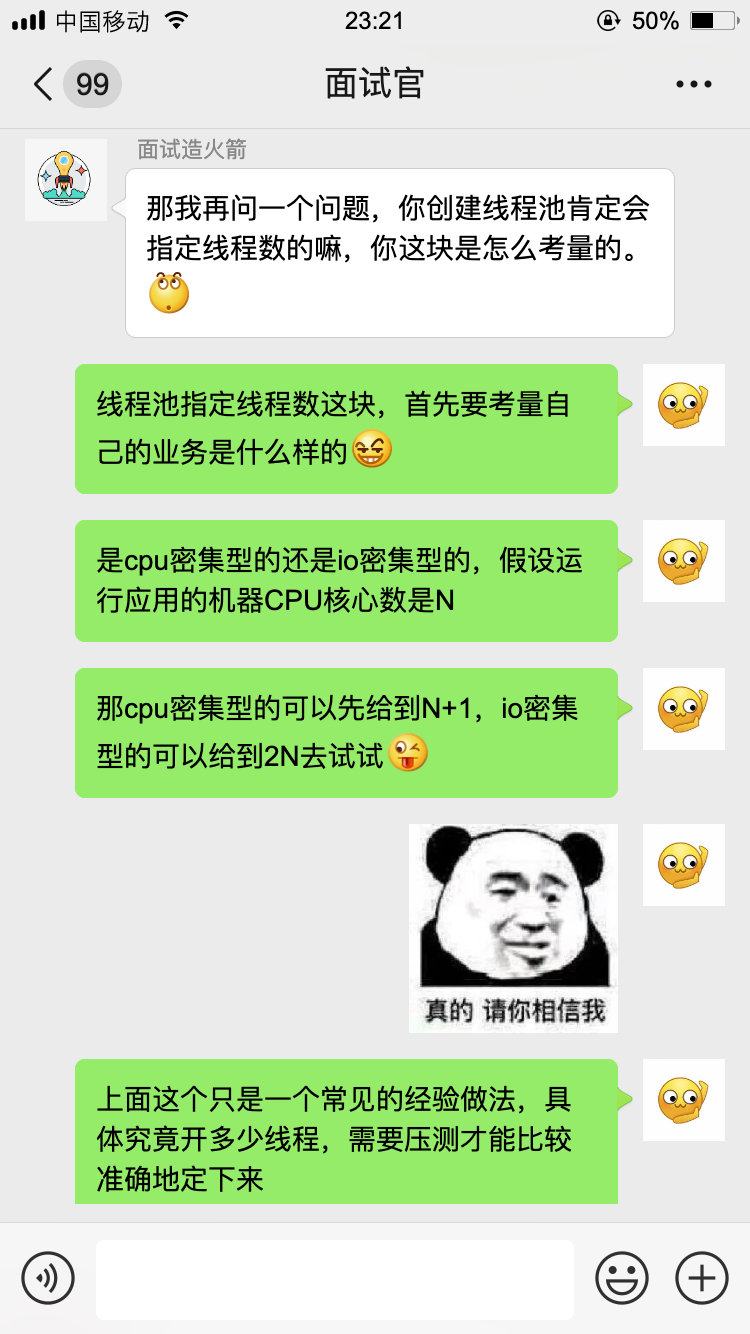Switch to voice message input

pyautogui.click(x=48, y=1277)
